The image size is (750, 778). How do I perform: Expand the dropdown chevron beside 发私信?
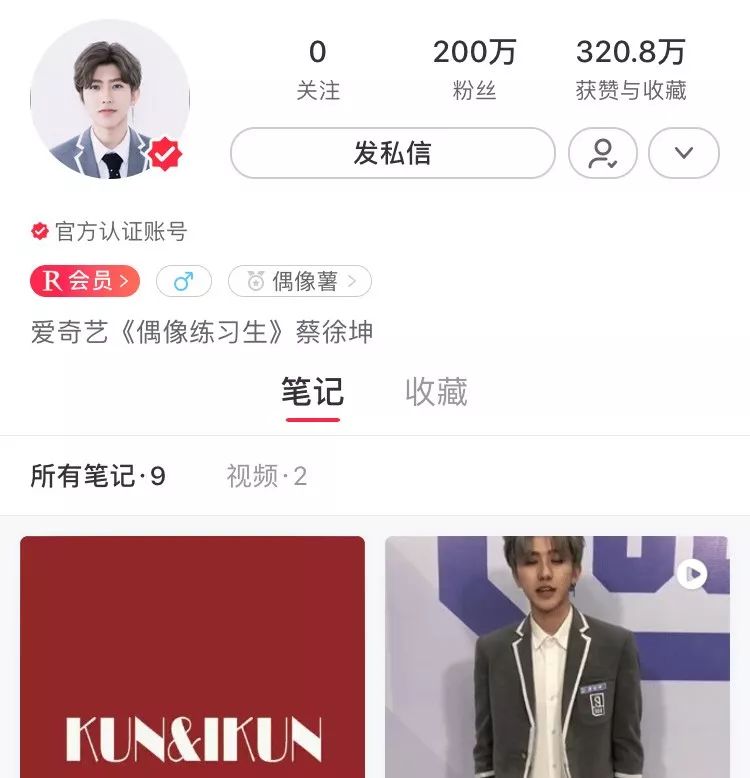point(684,153)
